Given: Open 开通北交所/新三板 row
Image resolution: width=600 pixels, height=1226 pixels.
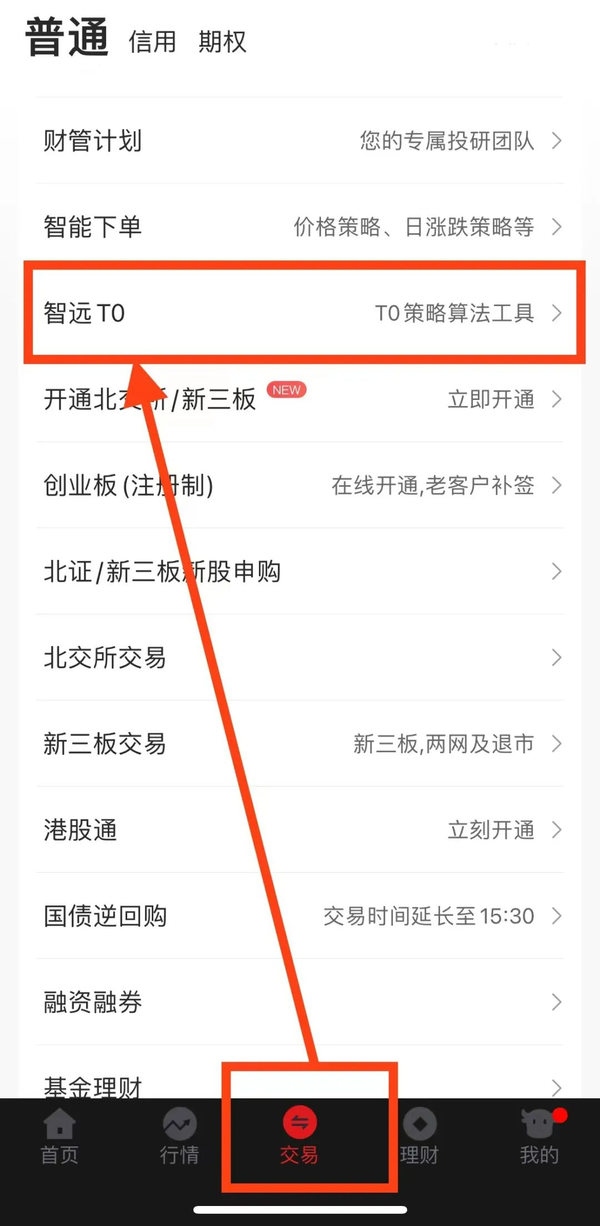Looking at the screenshot, I should (x=300, y=399).
